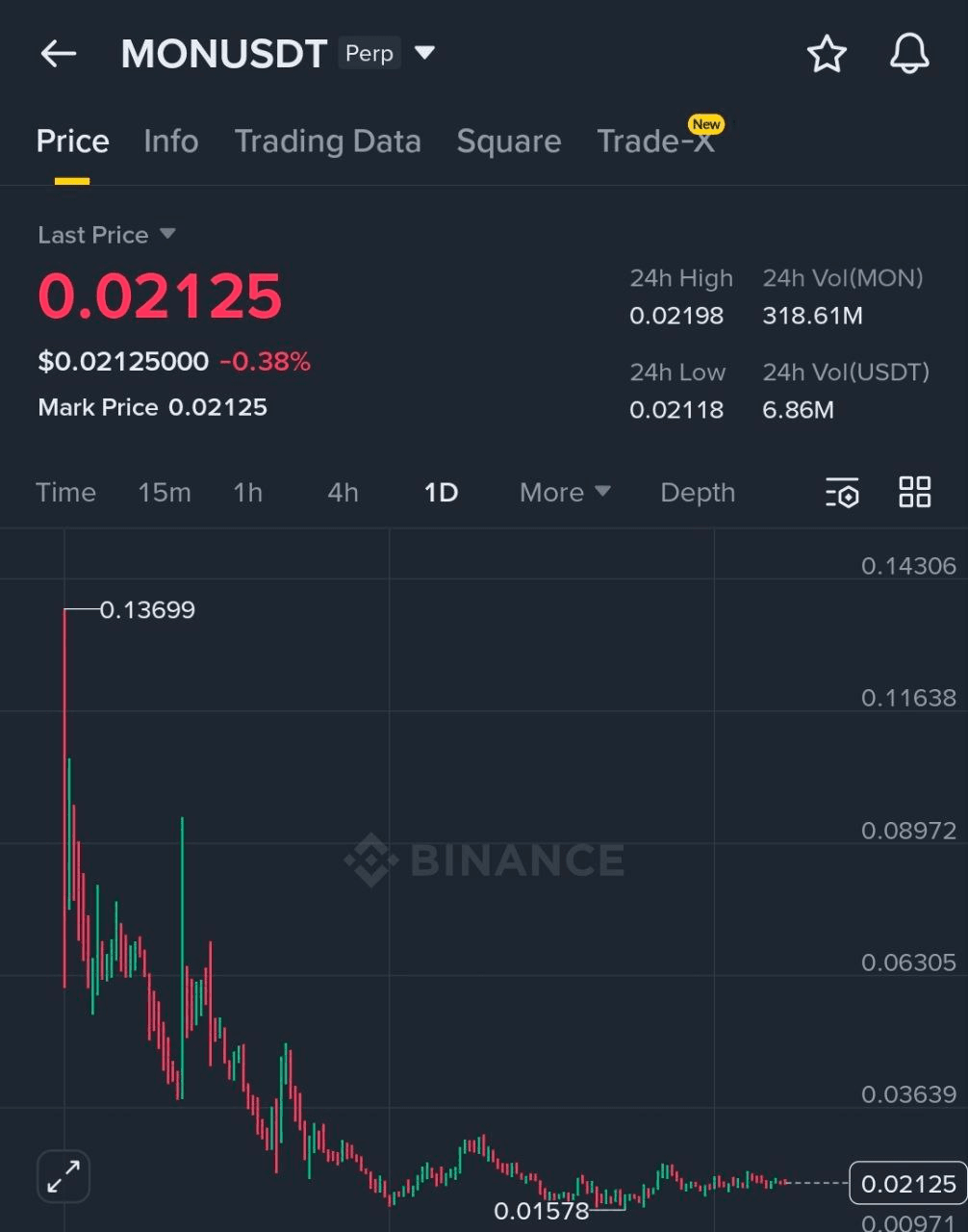Image resolution: width=968 pixels, height=1232 pixels.
Task: Open the Square section
Action: (509, 141)
